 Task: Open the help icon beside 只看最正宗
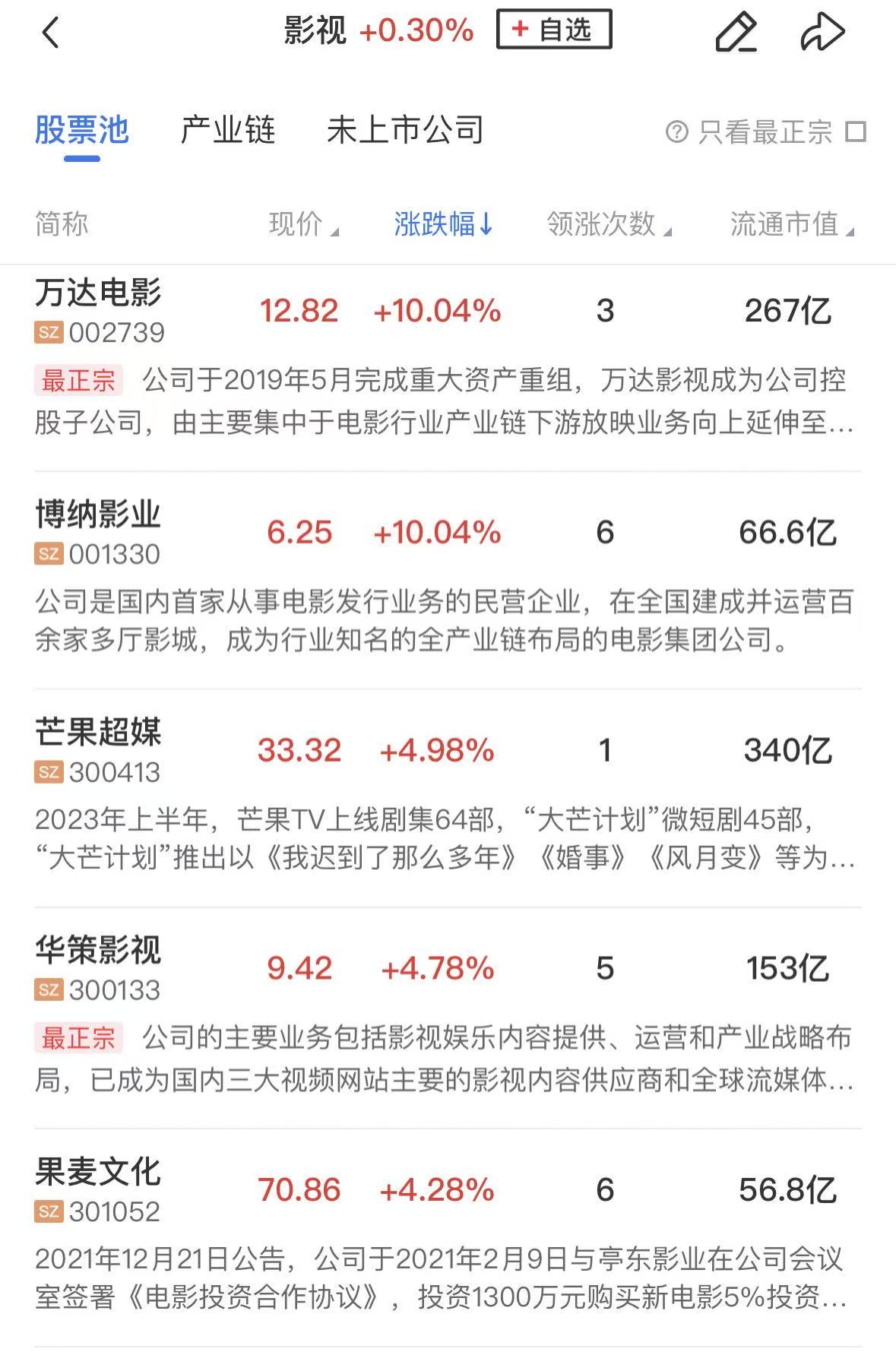pos(676,131)
